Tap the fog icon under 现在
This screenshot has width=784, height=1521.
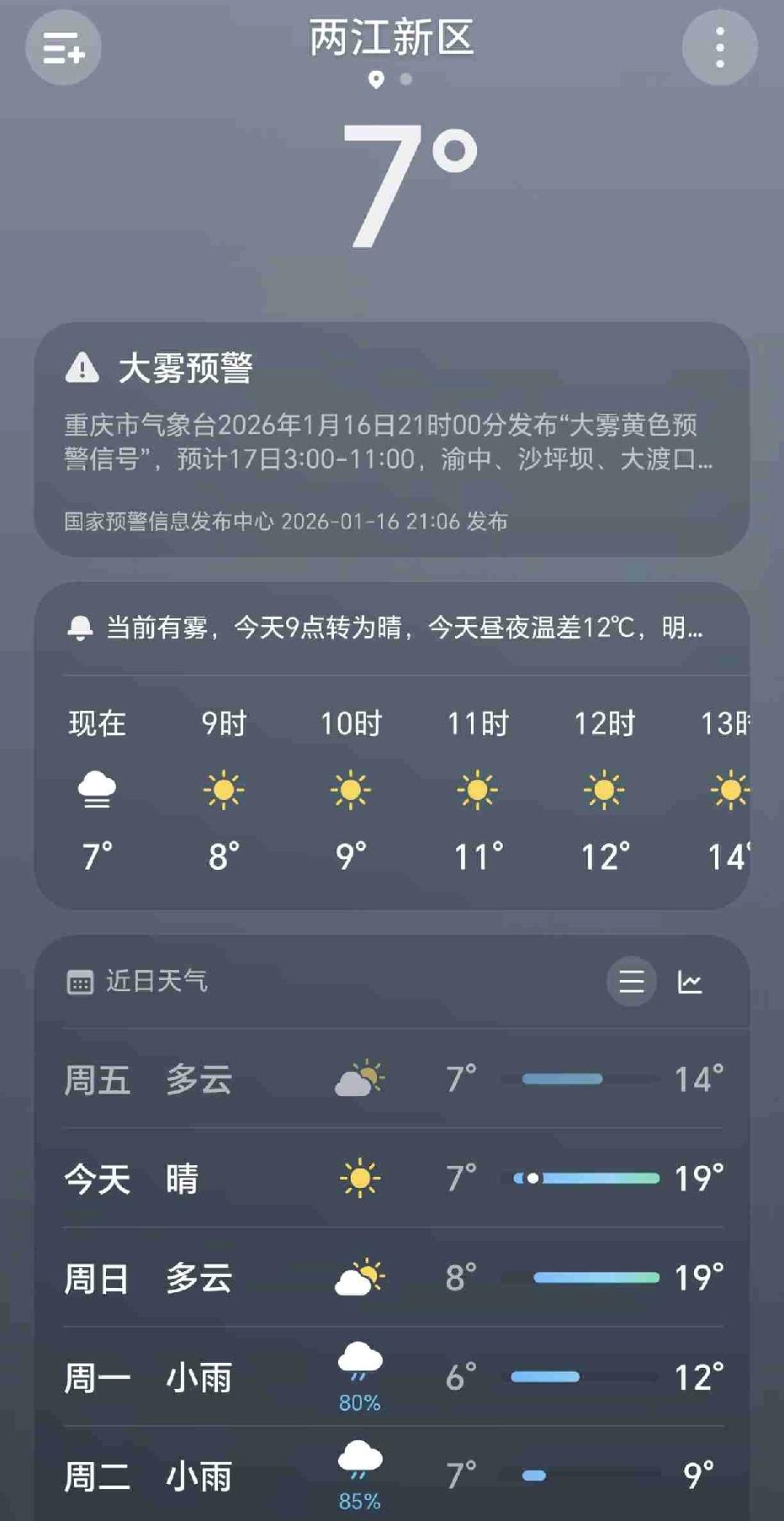[x=95, y=789]
